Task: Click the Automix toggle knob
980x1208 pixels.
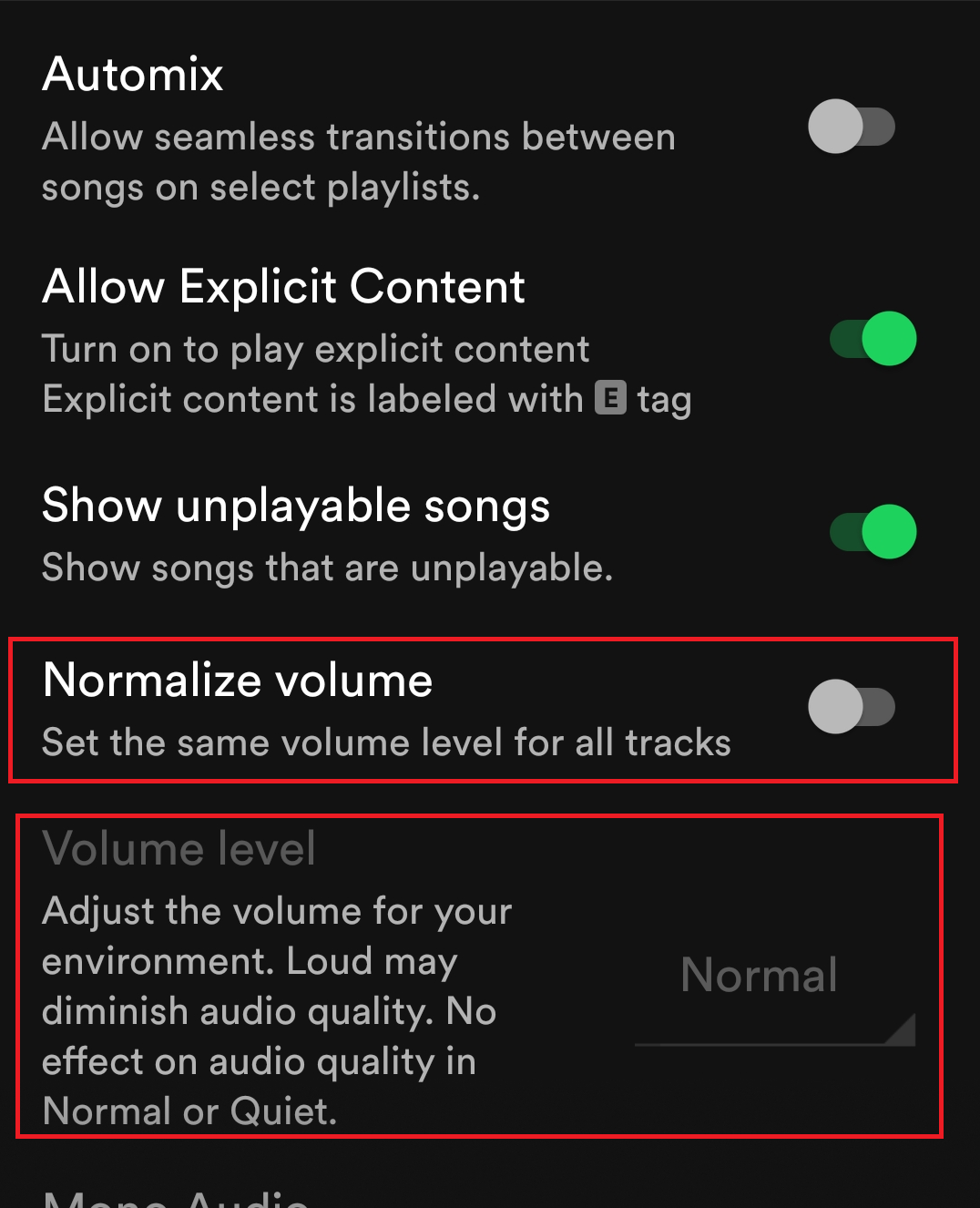Action: pyautogui.click(x=834, y=127)
